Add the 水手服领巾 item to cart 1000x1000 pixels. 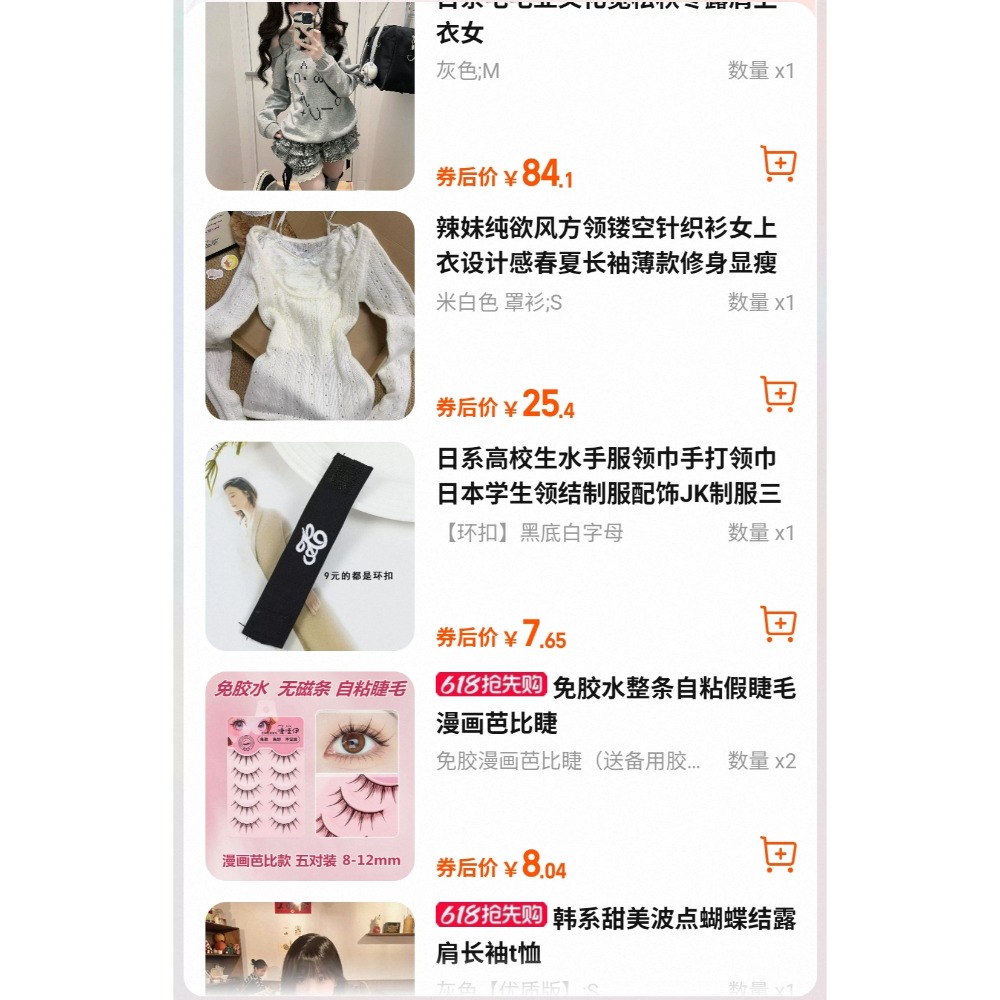pos(778,624)
